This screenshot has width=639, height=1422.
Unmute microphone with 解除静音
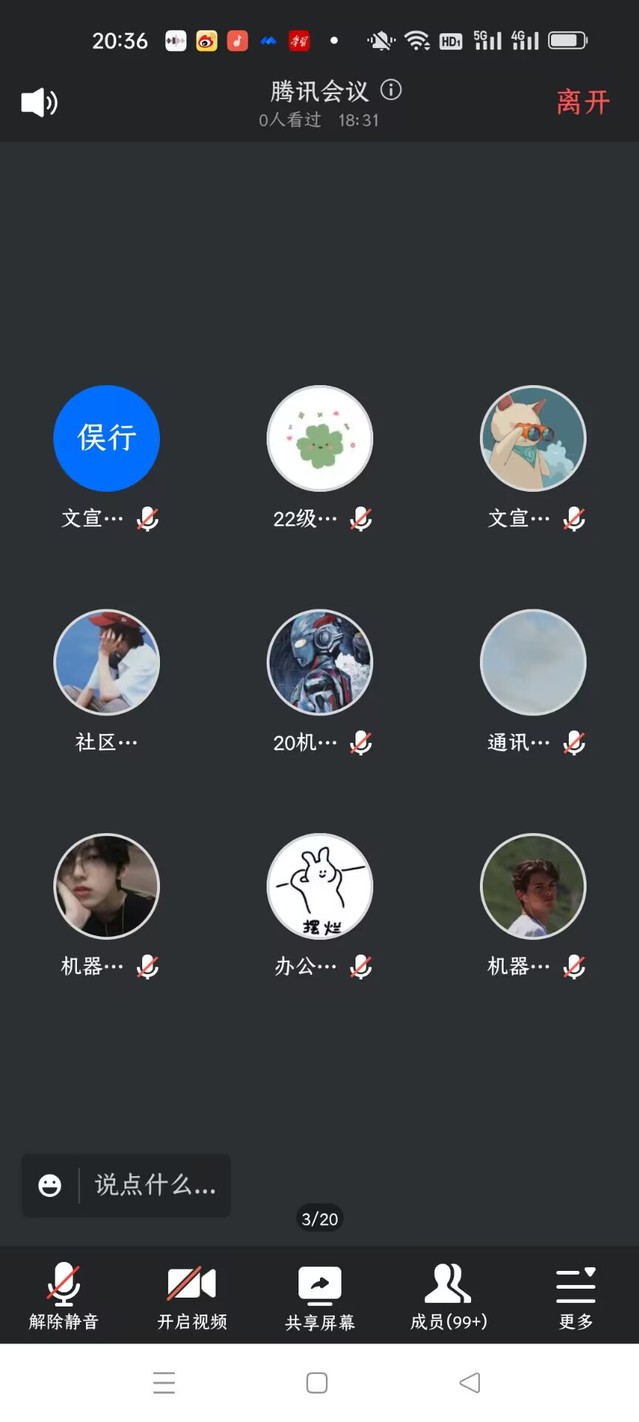[64, 1296]
